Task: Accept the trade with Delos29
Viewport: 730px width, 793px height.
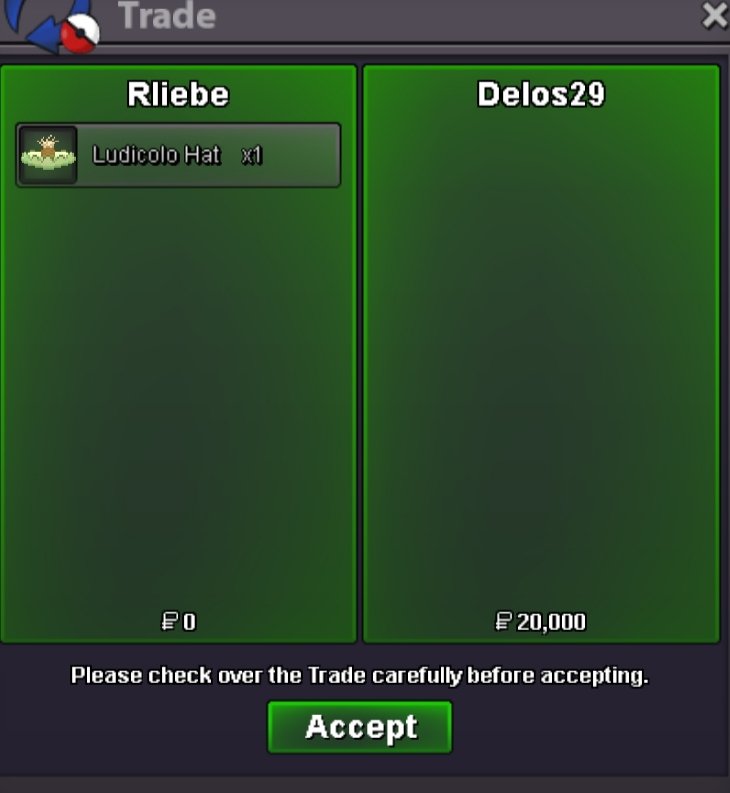Action: [x=360, y=727]
